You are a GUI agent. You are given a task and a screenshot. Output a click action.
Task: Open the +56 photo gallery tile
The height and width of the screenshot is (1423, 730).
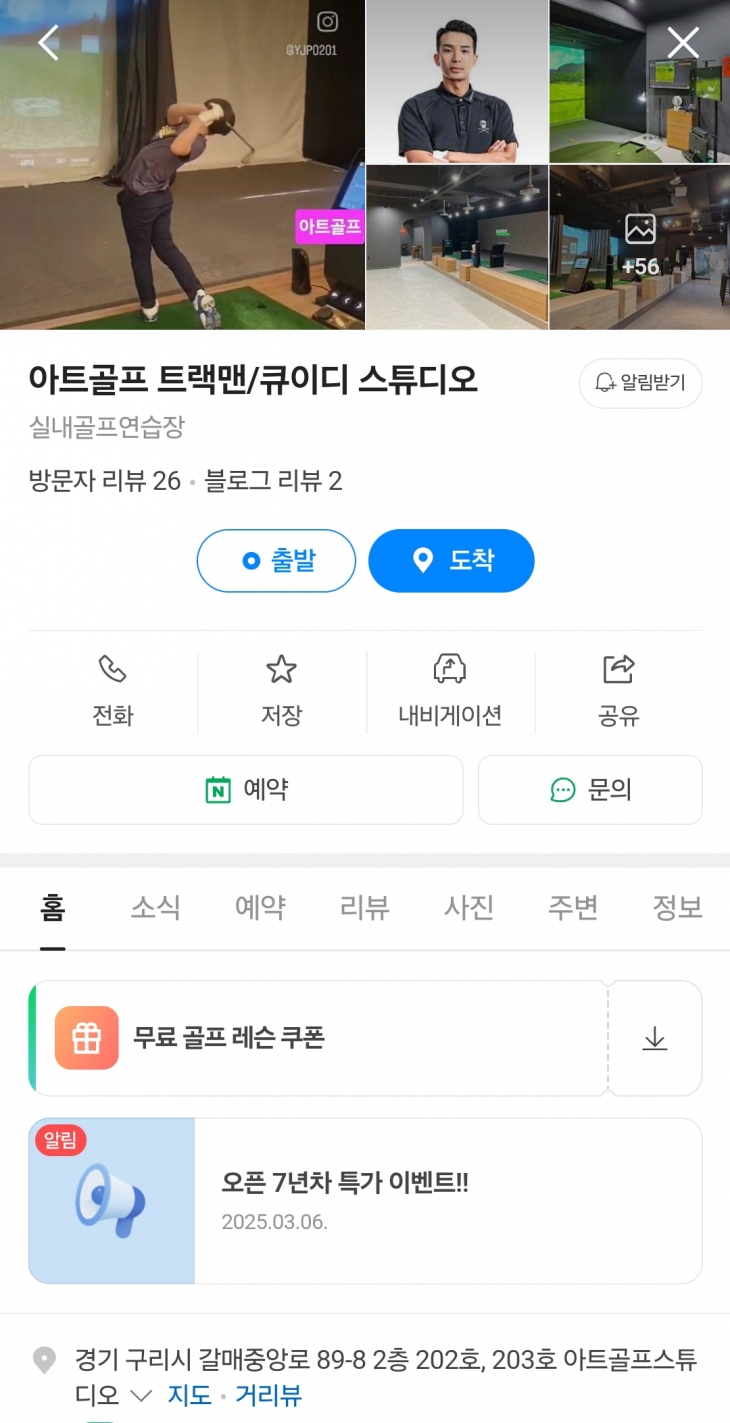[x=639, y=247]
